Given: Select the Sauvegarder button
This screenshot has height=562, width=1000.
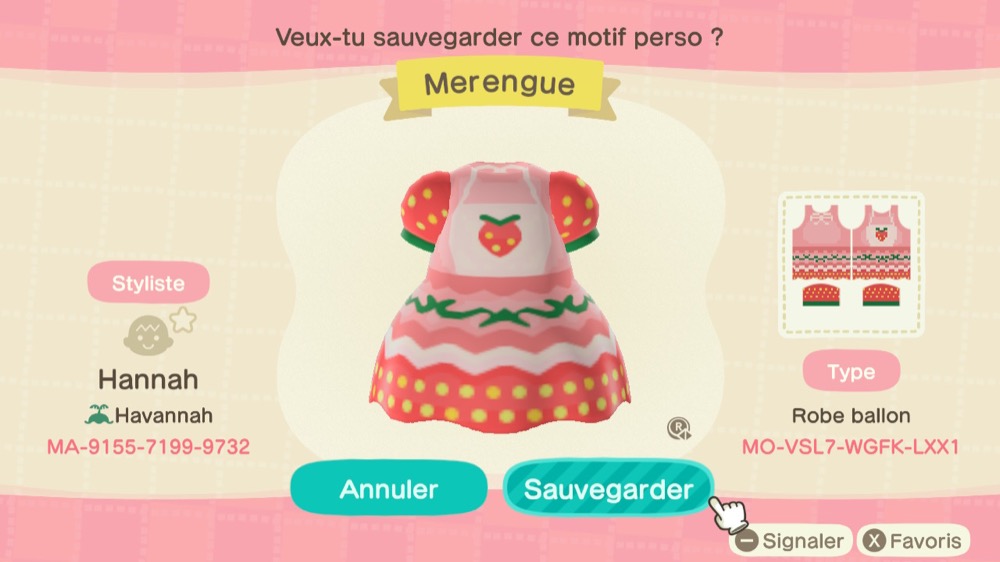Looking at the screenshot, I should click(608, 489).
